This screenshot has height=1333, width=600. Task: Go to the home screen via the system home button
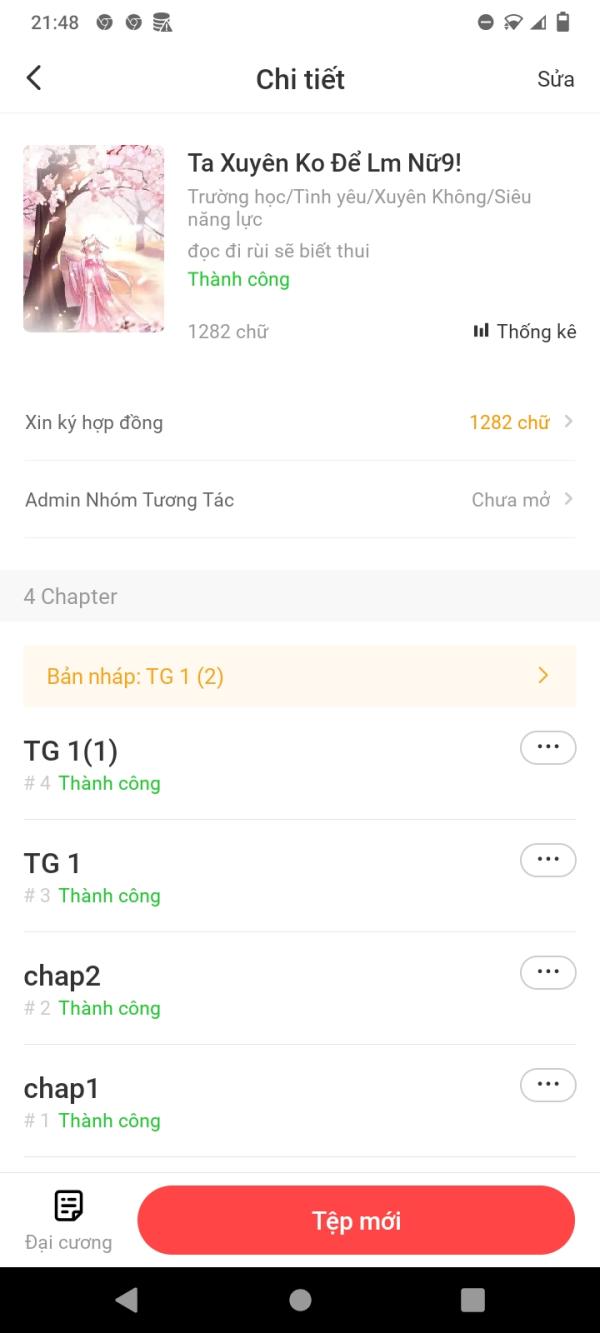pyautogui.click(x=300, y=1299)
